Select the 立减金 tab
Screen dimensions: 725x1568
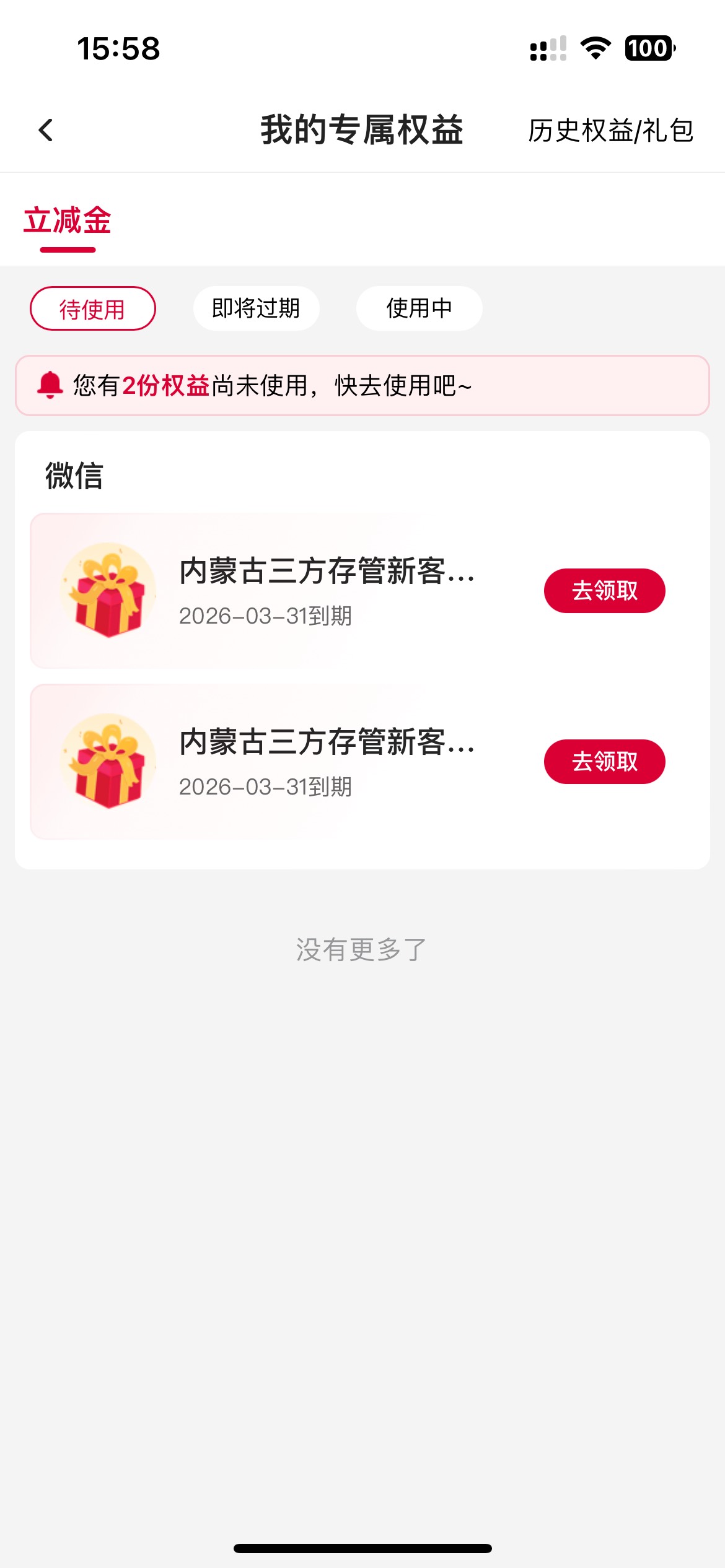68,221
